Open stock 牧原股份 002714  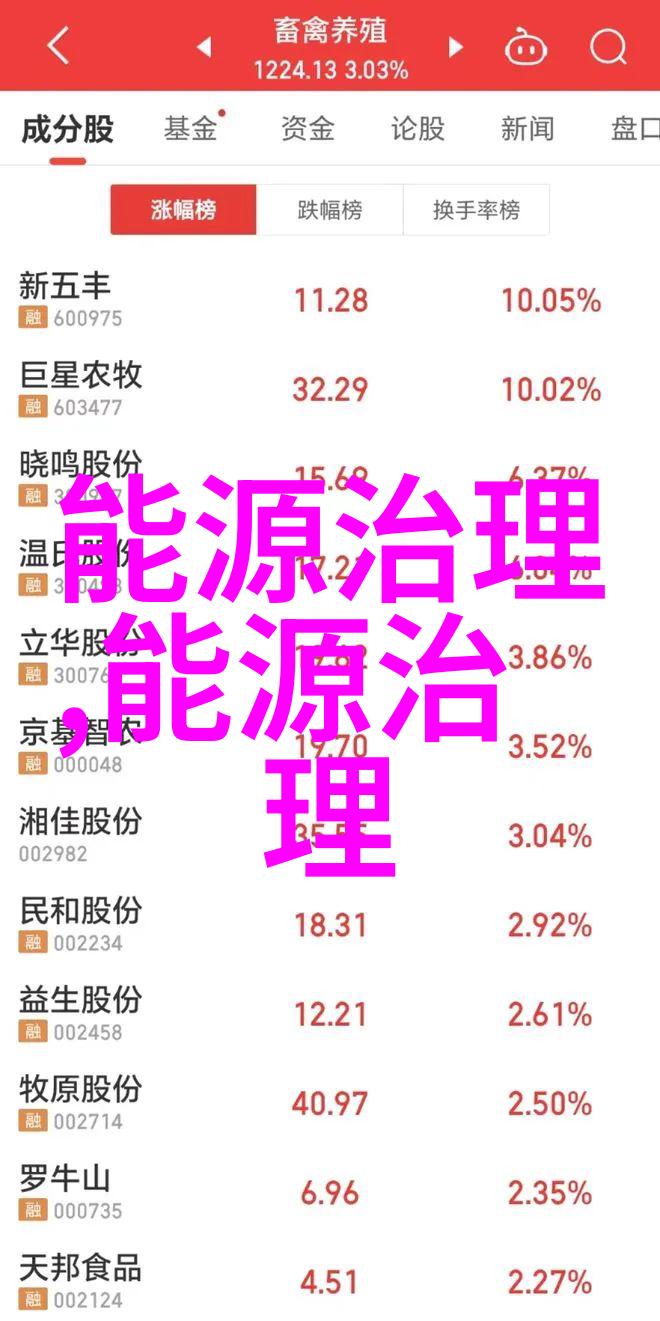point(330,1103)
